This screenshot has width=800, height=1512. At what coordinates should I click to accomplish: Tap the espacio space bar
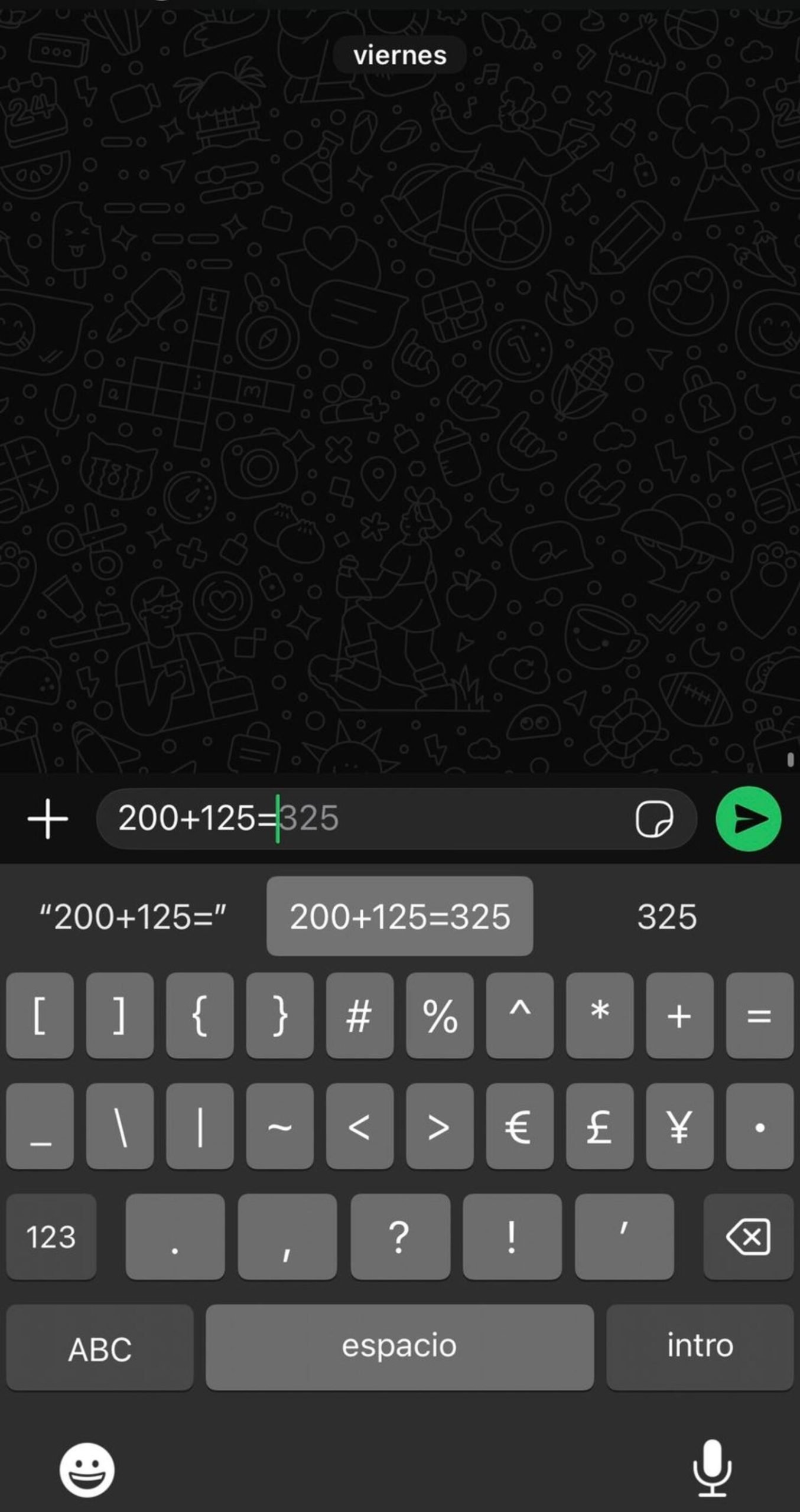click(x=399, y=1348)
